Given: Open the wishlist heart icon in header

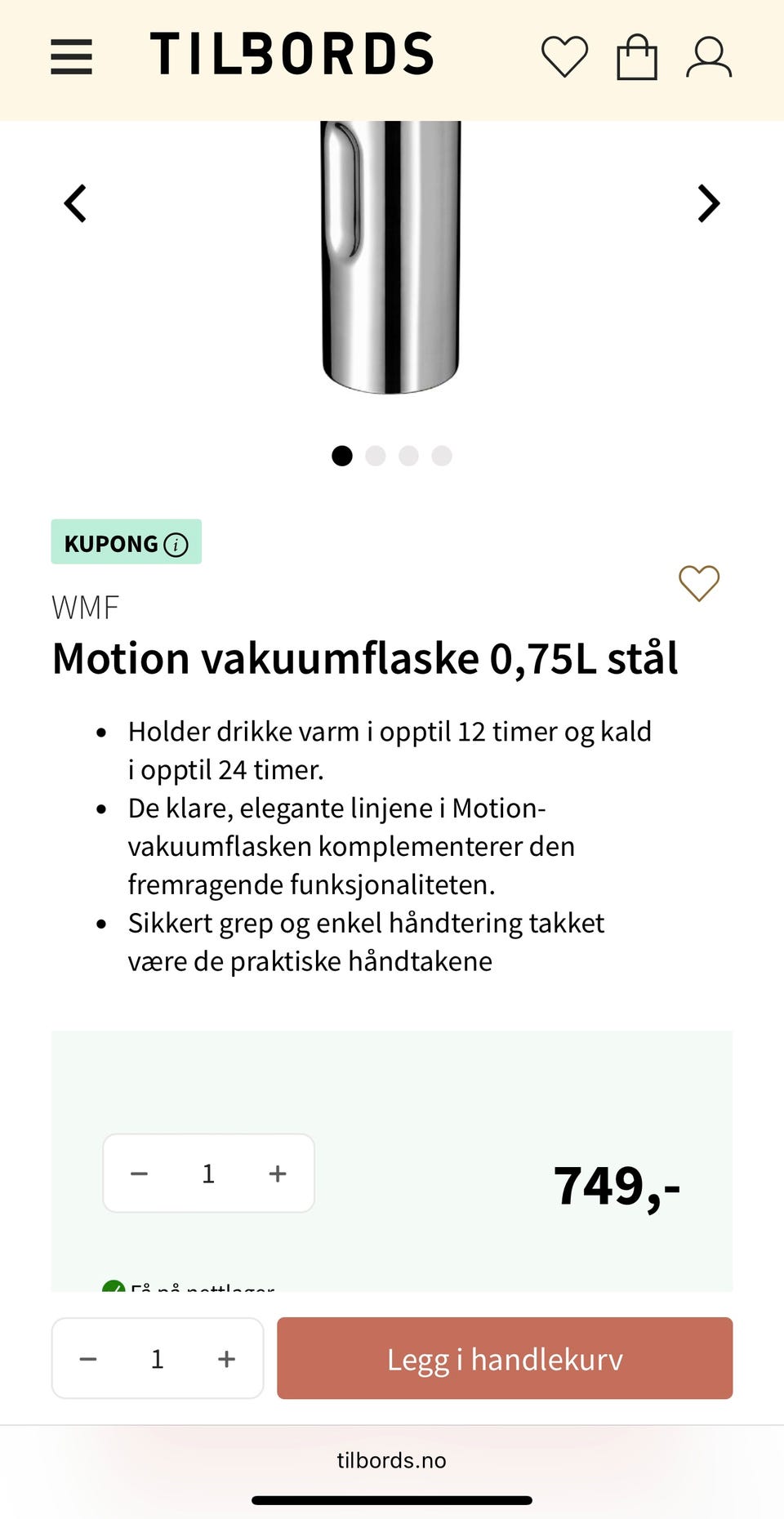Looking at the screenshot, I should tap(564, 56).
